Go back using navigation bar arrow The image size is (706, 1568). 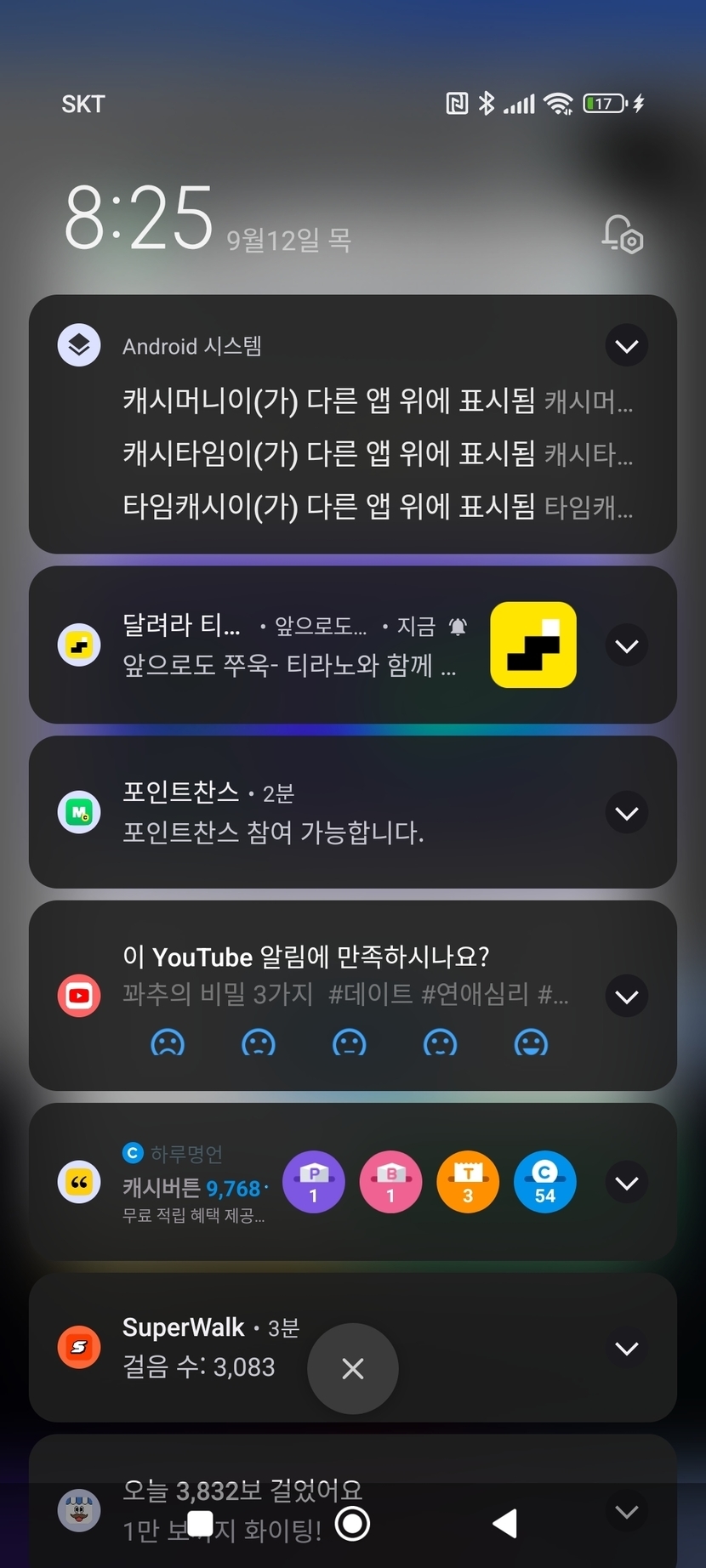click(x=505, y=1523)
